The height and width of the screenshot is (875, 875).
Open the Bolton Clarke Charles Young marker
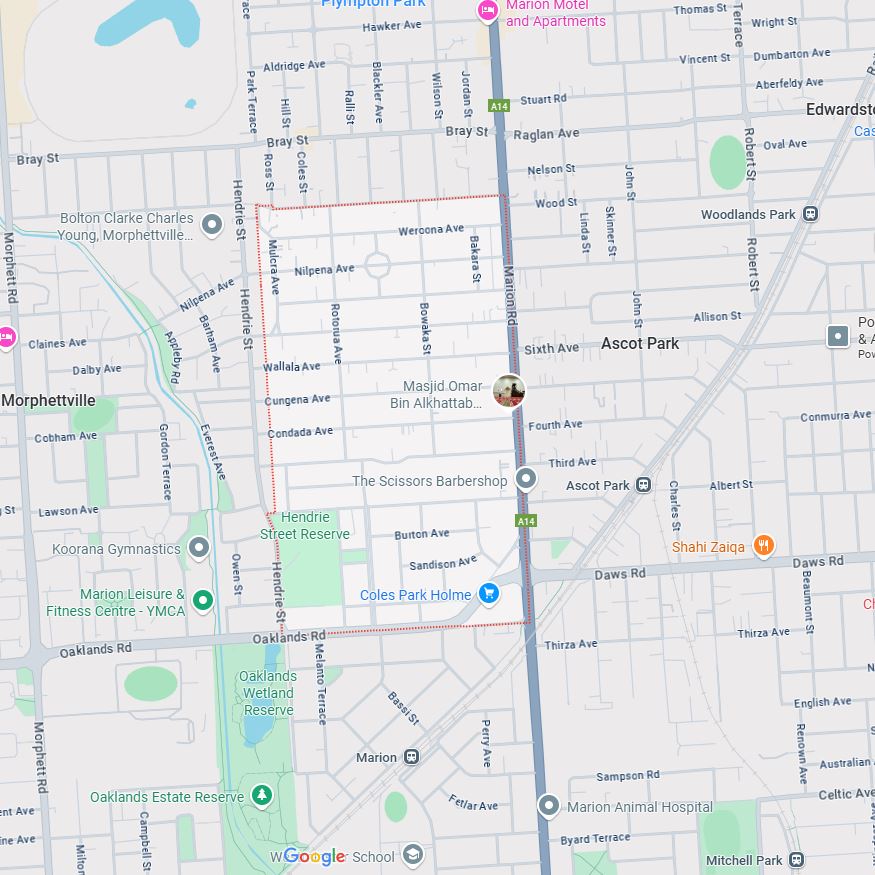pos(211,225)
